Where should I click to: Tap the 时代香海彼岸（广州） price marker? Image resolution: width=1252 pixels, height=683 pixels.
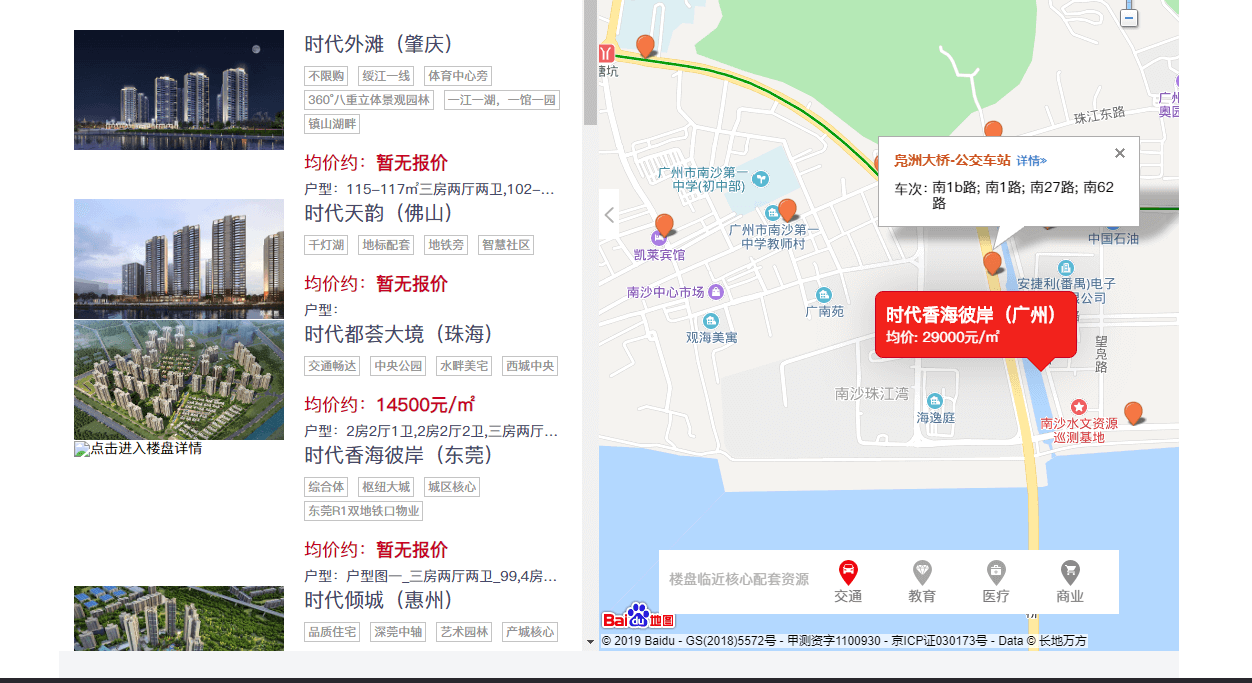[x=975, y=324]
